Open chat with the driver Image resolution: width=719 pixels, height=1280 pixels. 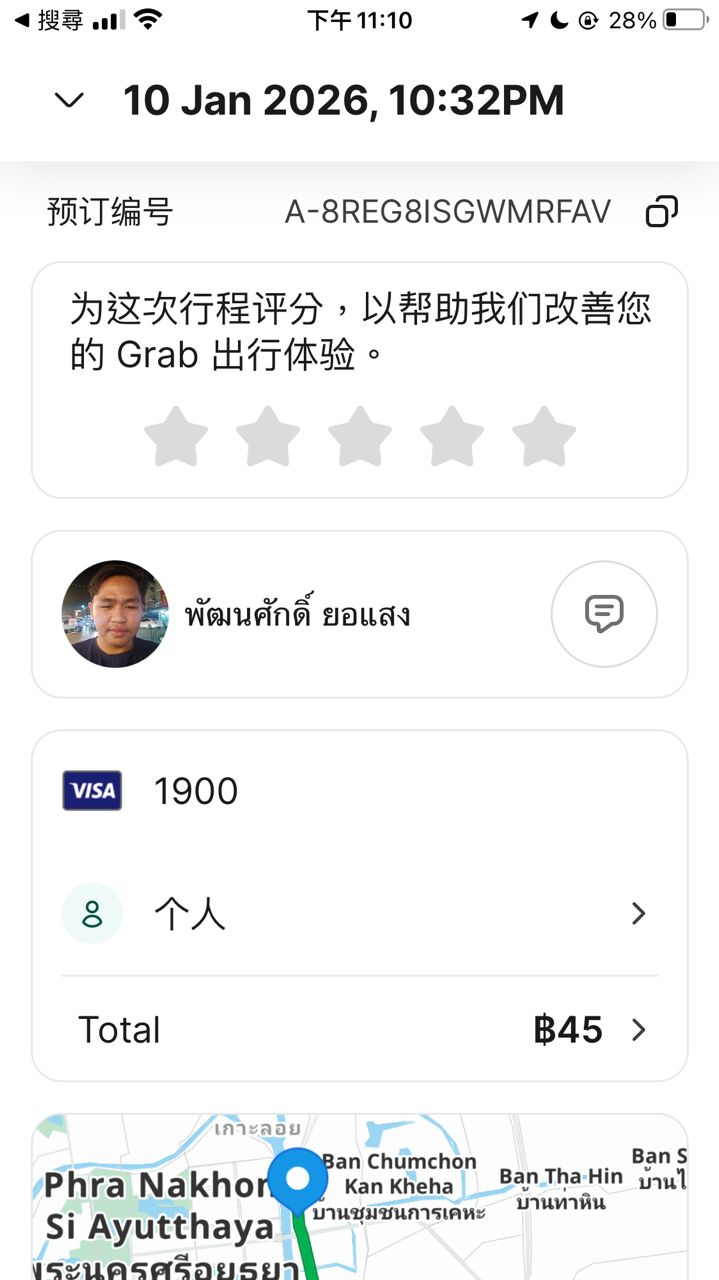click(x=604, y=614)
